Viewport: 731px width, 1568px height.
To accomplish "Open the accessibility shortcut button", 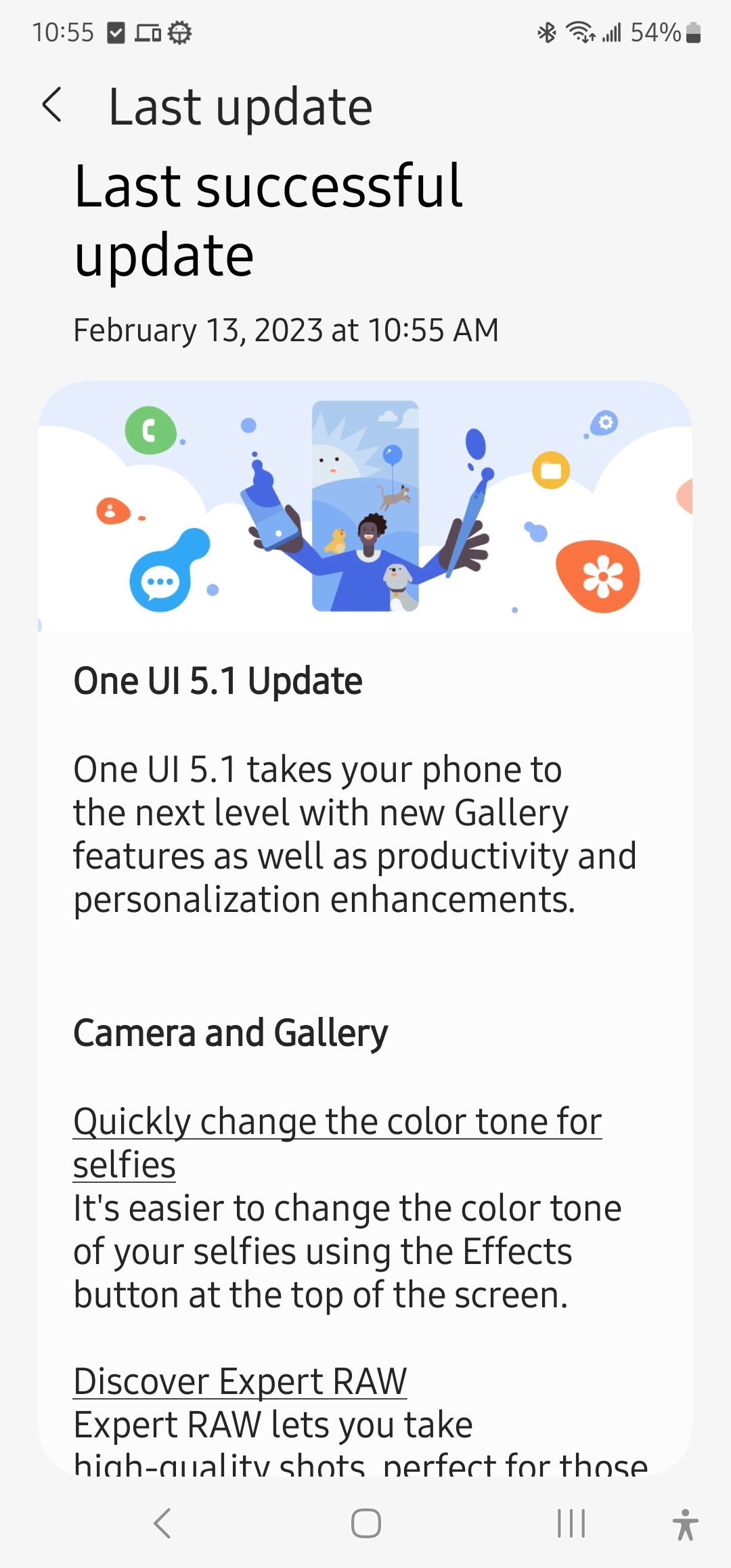I will (685, 1525).
